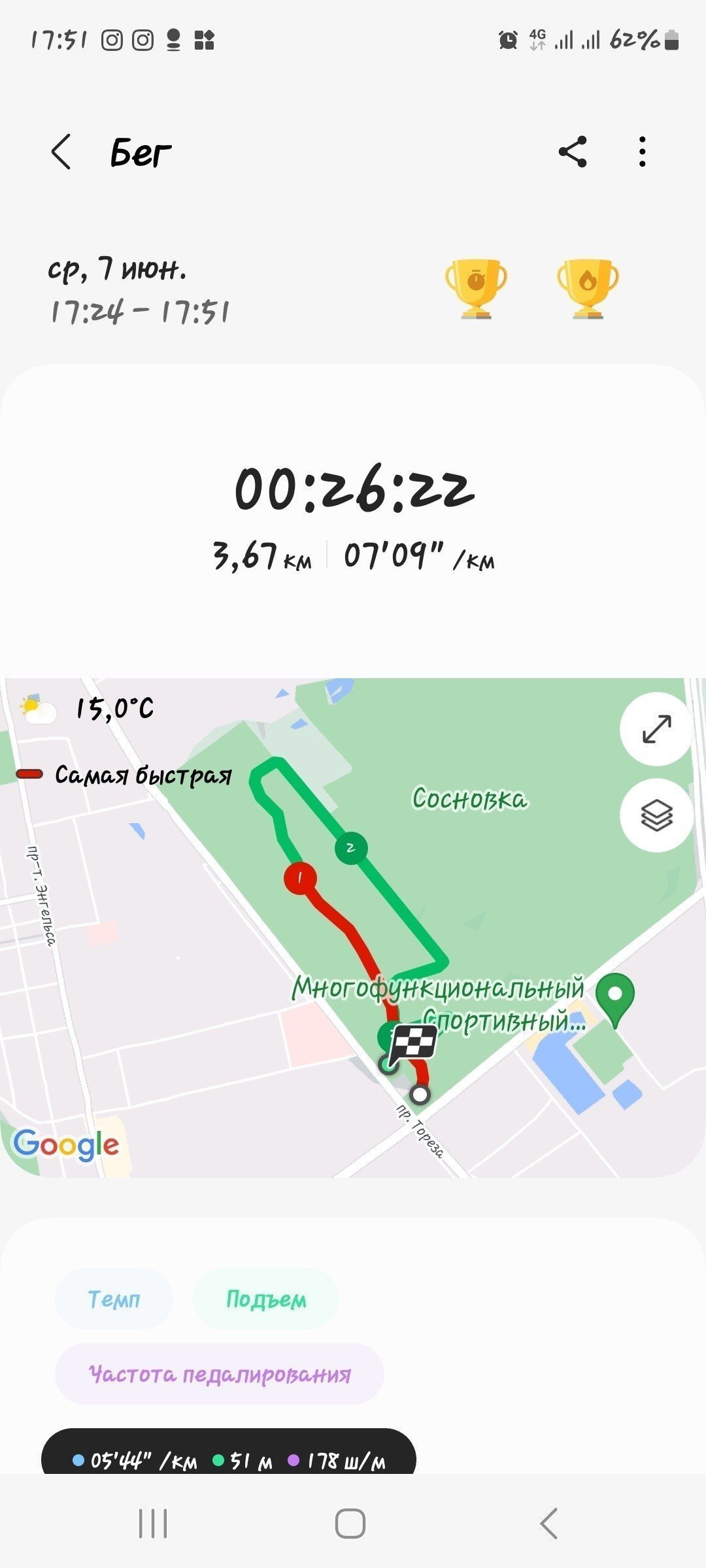Open recent apps from the navigation bar
This screenshot has height=1568, width=706.
coord(153,1524)
